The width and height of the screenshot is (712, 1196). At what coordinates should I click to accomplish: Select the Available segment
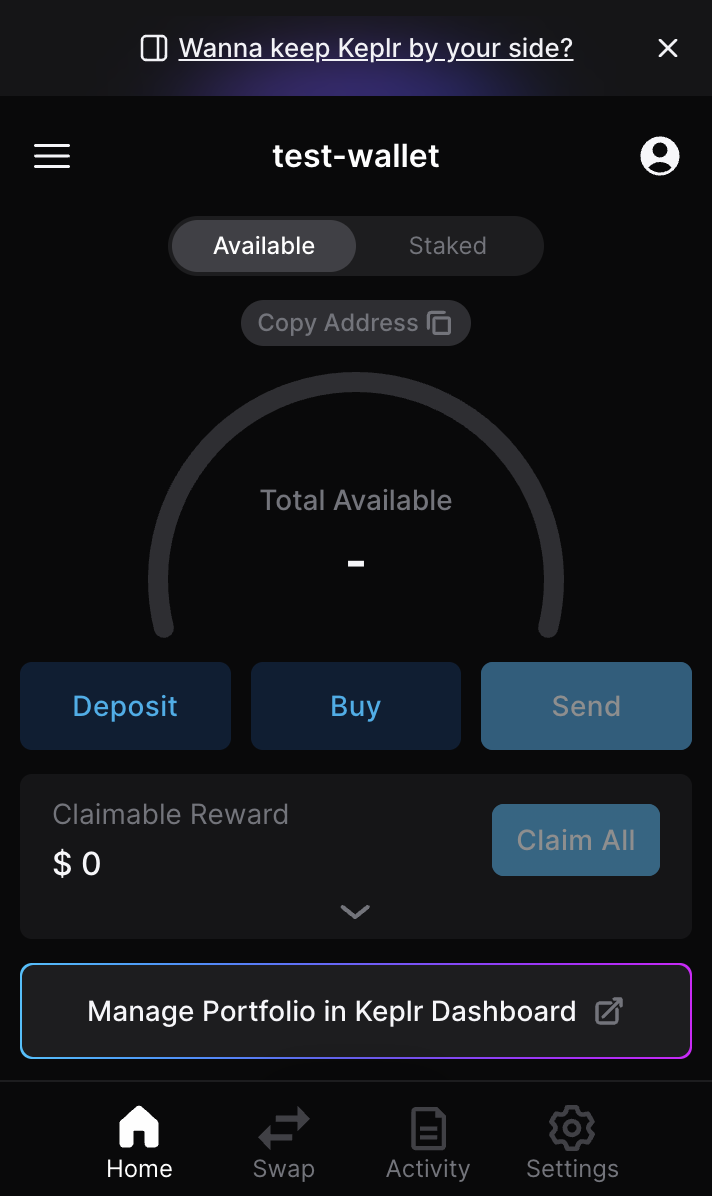coord(264,246)
